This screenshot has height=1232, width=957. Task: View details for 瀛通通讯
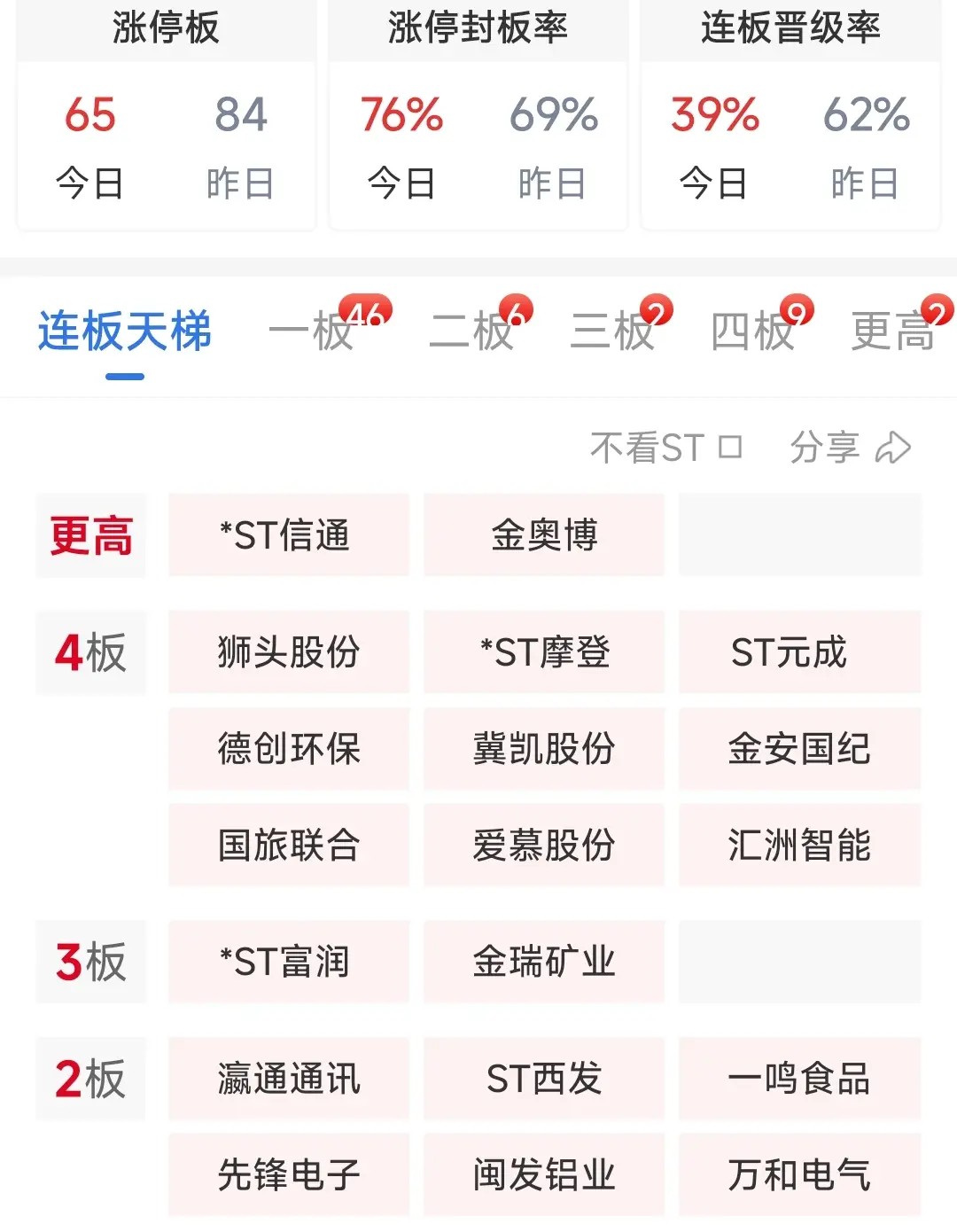pos(288,1079)
